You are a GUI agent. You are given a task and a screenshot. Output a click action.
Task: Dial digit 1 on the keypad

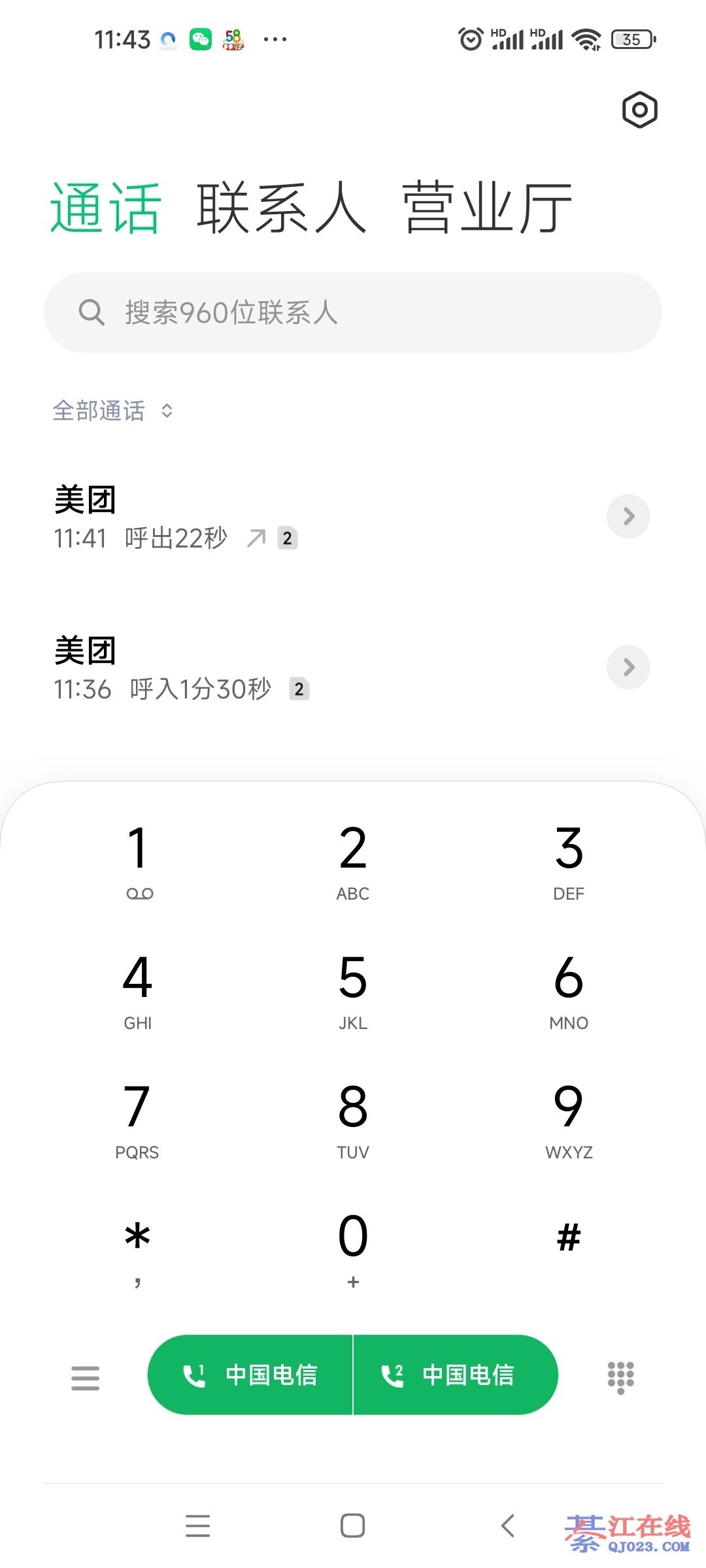click(x=138, y=859)
